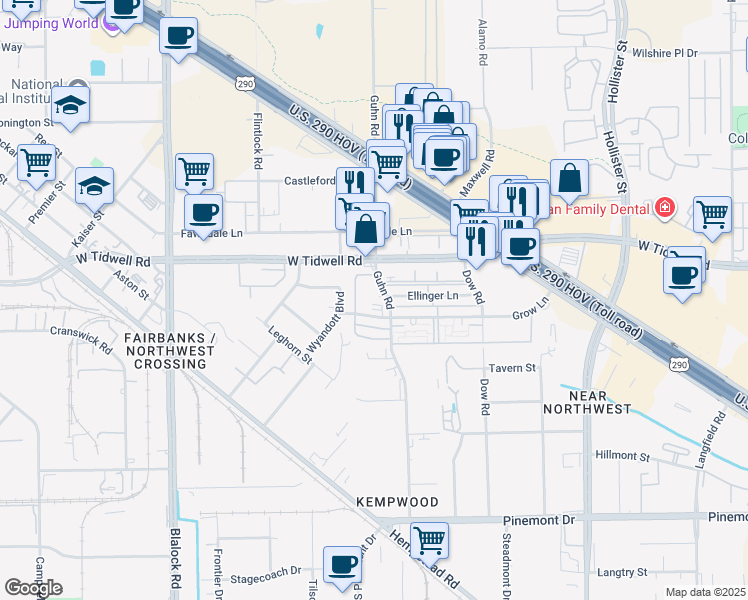Tap the shopping cart marker near Premier St

(x=36, y=166)
